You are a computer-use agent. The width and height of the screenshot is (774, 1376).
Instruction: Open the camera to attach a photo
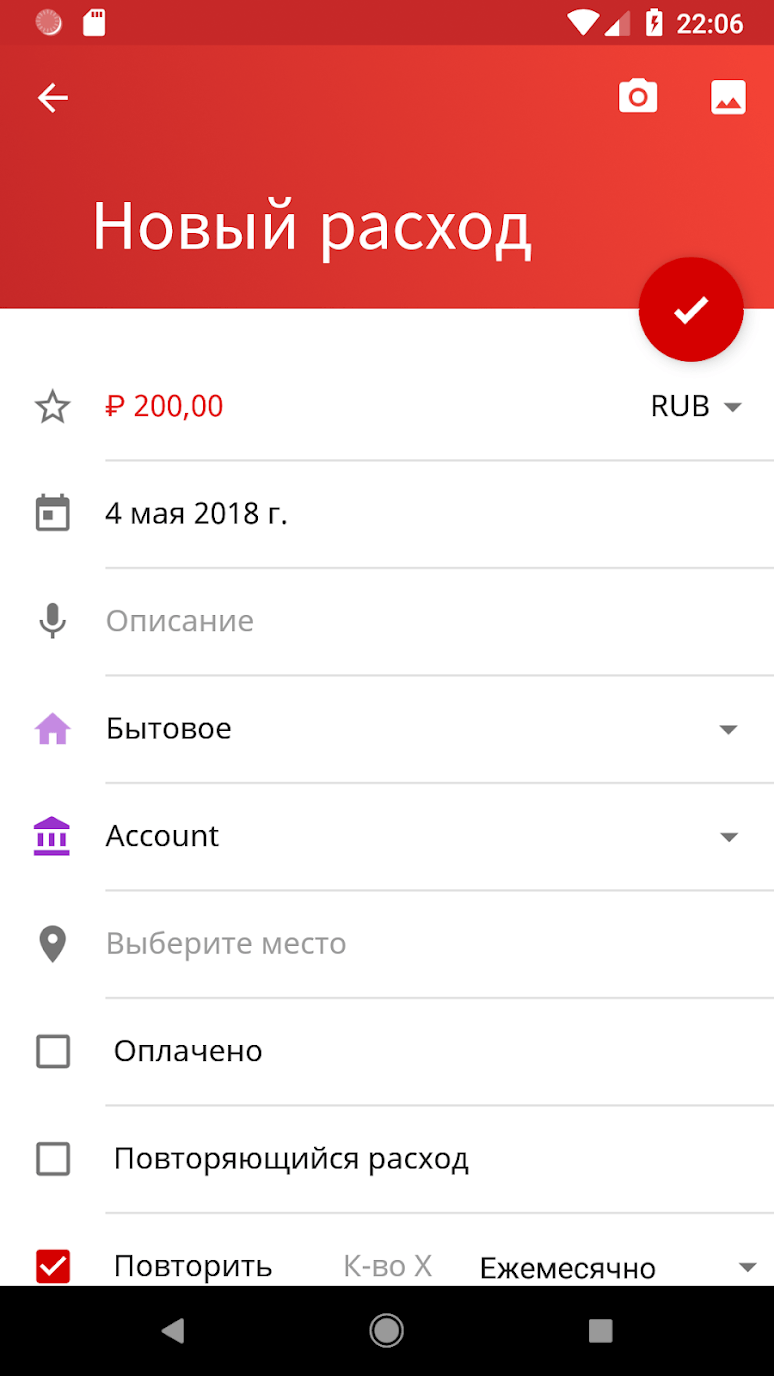coord(638,97)
